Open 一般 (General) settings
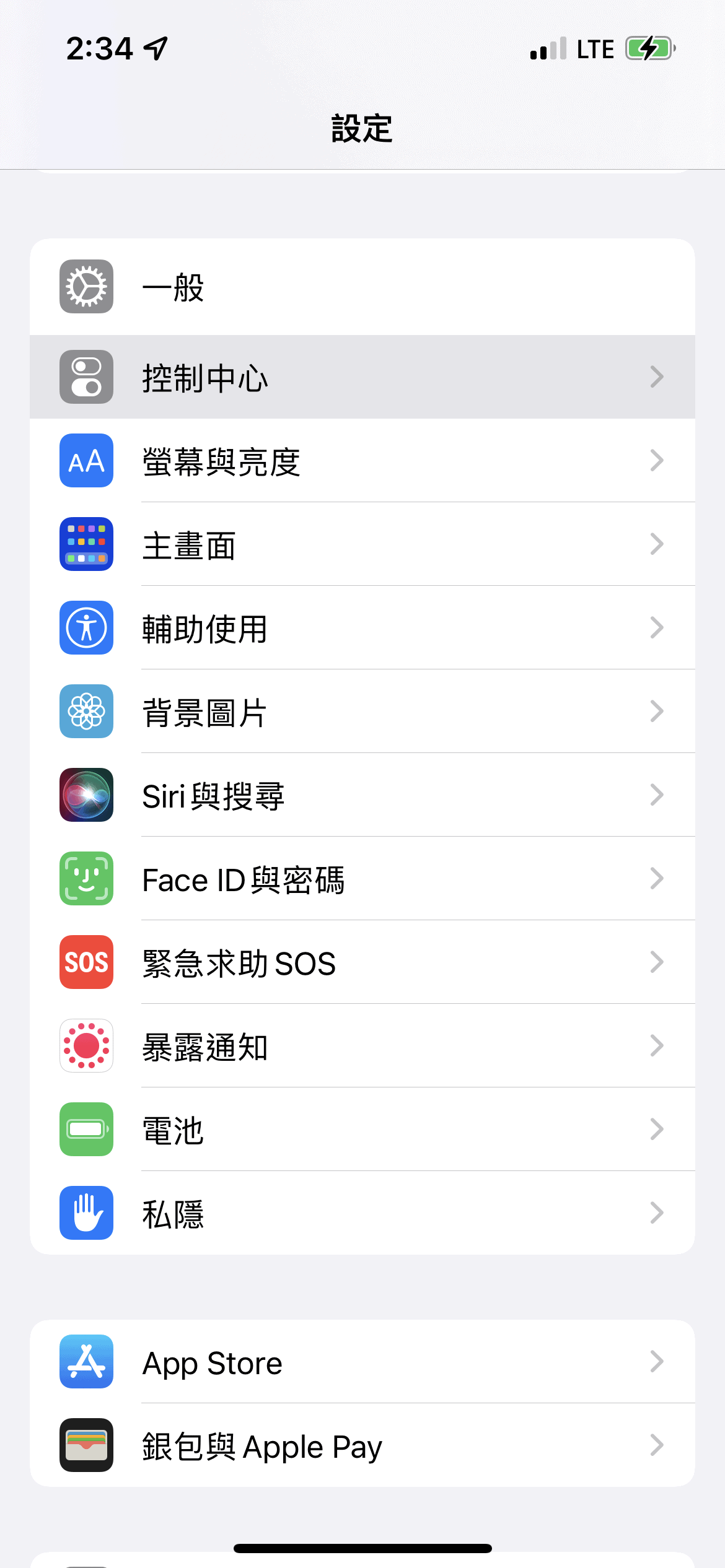The height and width of the screenshot is (1568, 725). click(x=362, y=287)
